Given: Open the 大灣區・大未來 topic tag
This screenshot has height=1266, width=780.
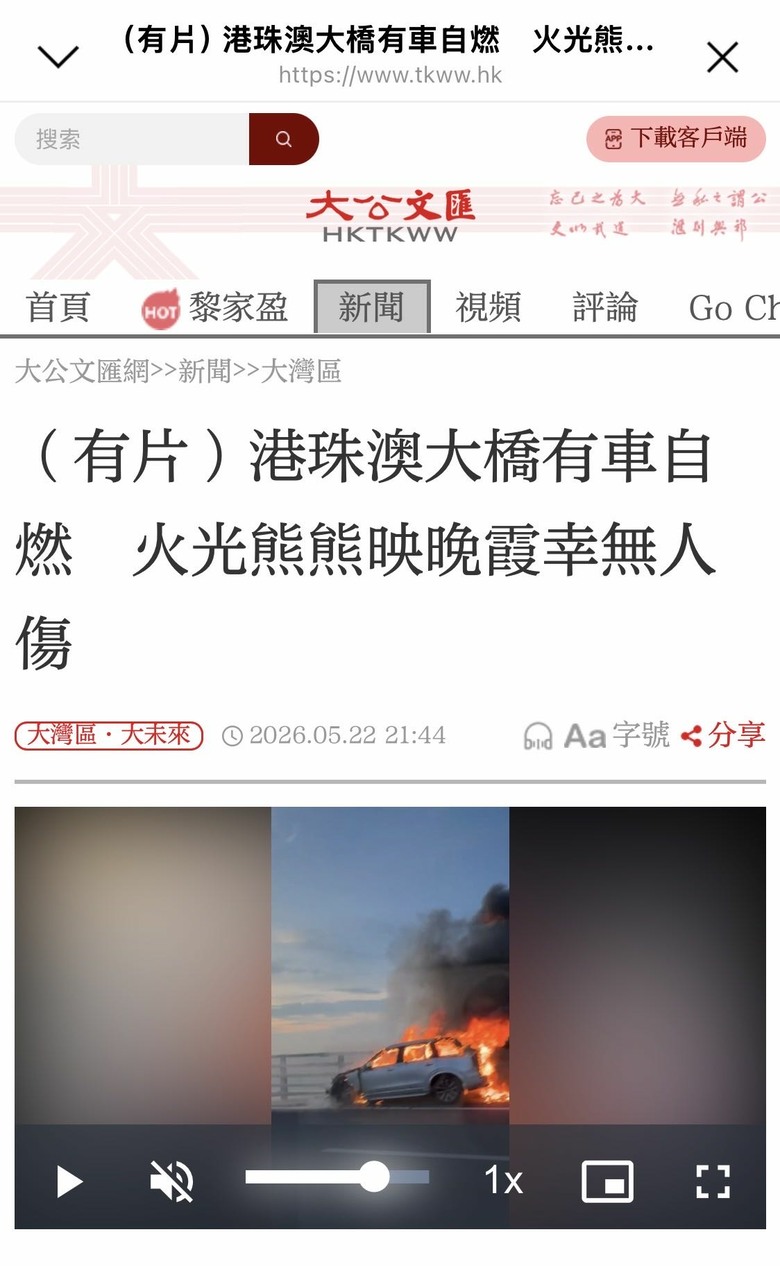Looking at the screenshot, I should click(109, 736).
